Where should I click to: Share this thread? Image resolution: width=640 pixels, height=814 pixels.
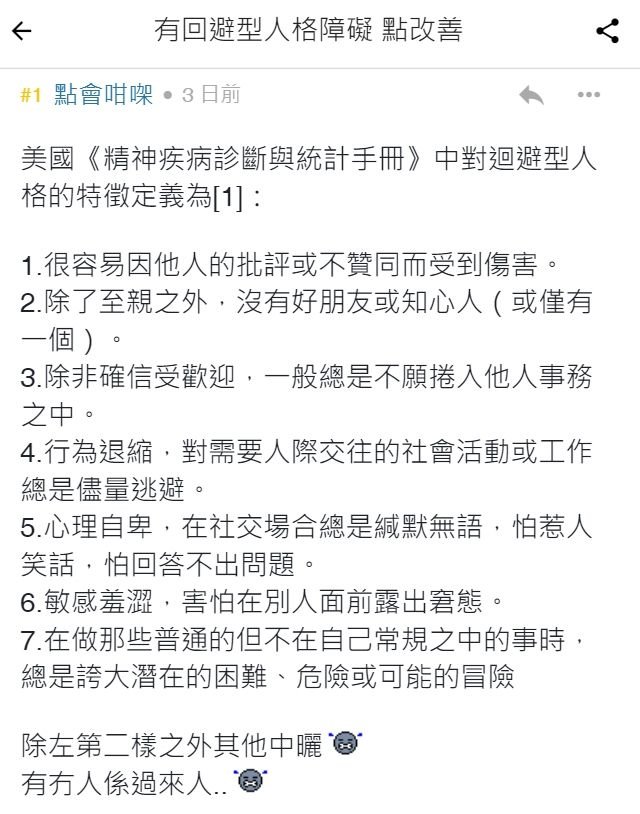pos(607,31)
